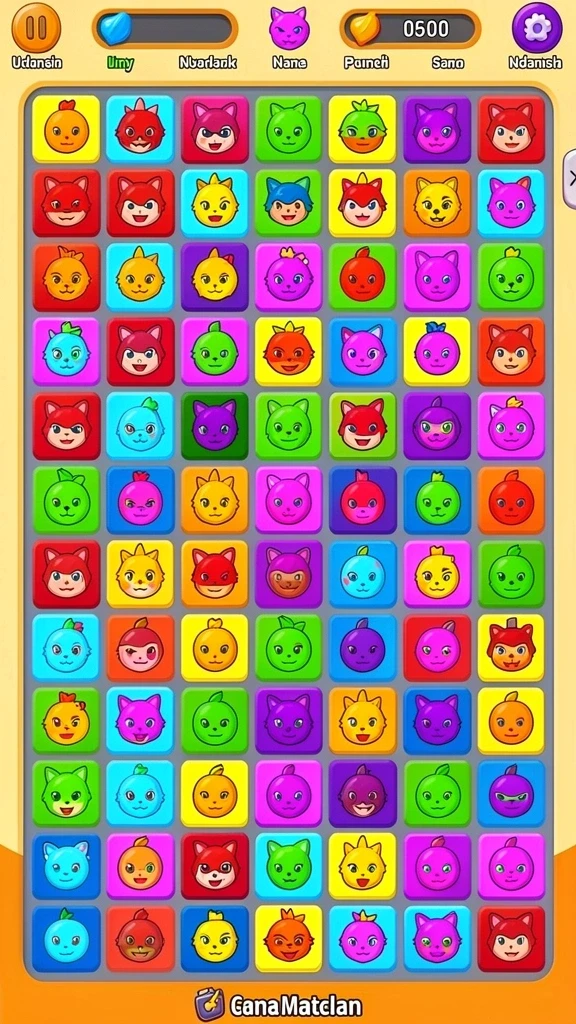
Task: Select the hat-wearing cat on the yellow tile
Action: click(x=511, y=647)
